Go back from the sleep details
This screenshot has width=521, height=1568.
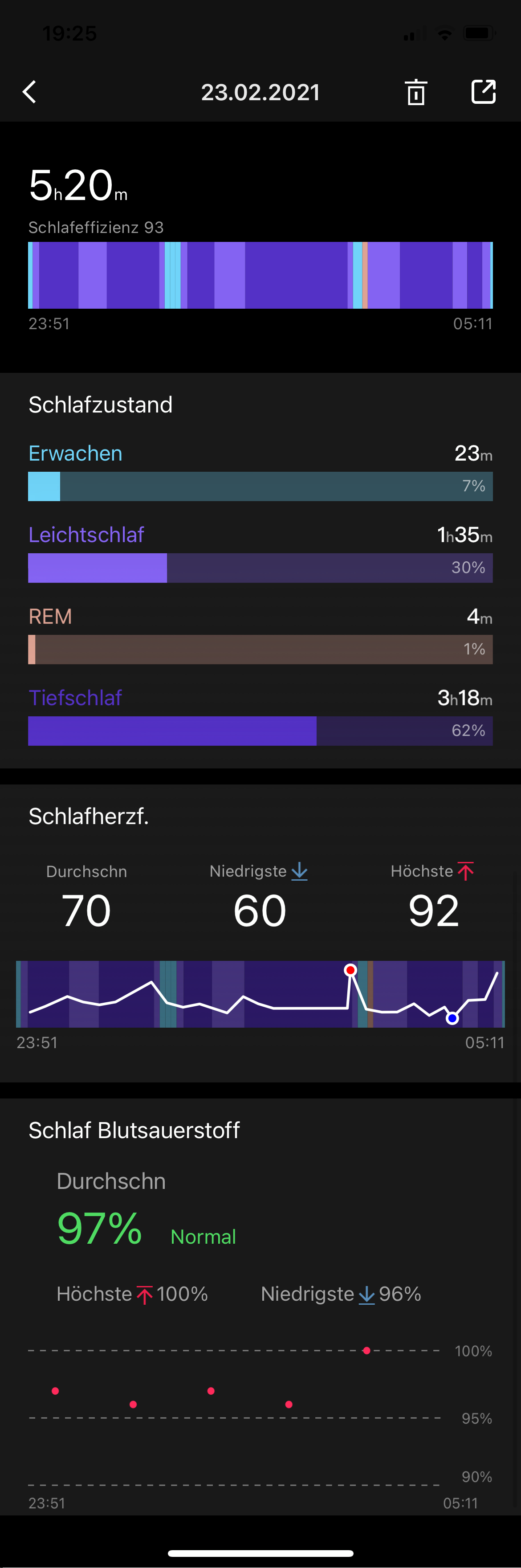(x=29, y=93)
